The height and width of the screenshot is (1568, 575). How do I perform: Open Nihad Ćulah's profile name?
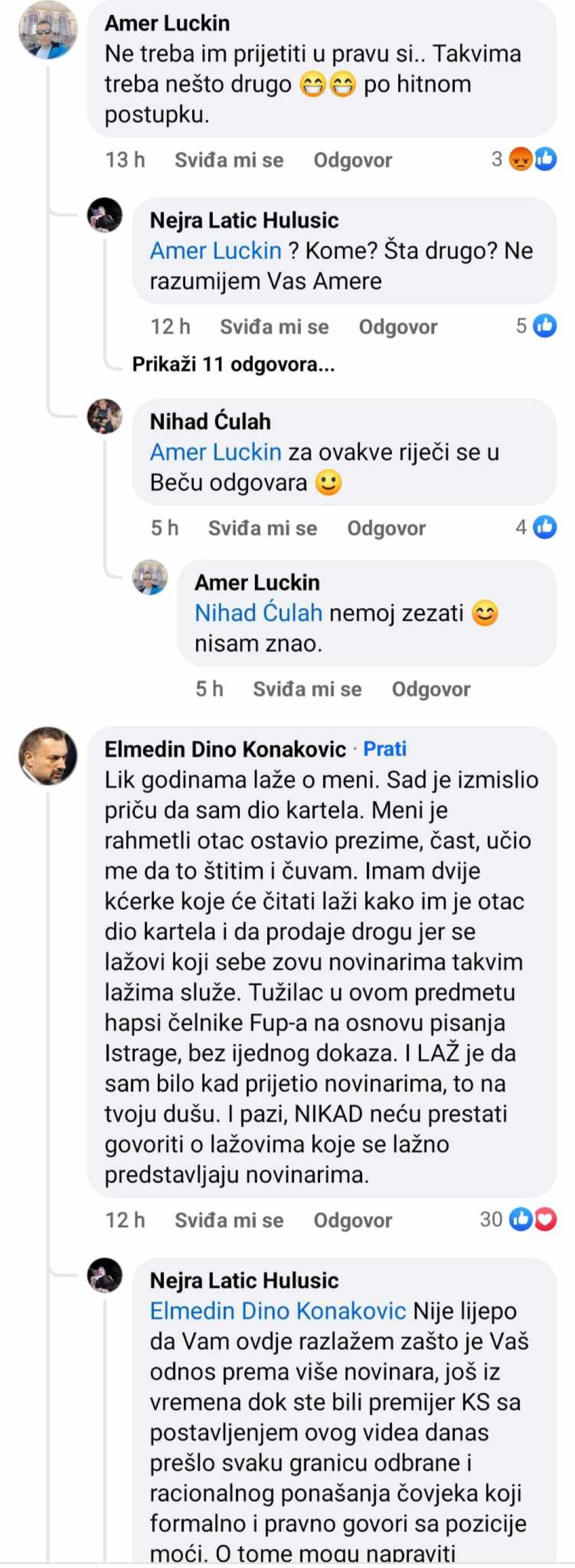click(x=210, y=421)
